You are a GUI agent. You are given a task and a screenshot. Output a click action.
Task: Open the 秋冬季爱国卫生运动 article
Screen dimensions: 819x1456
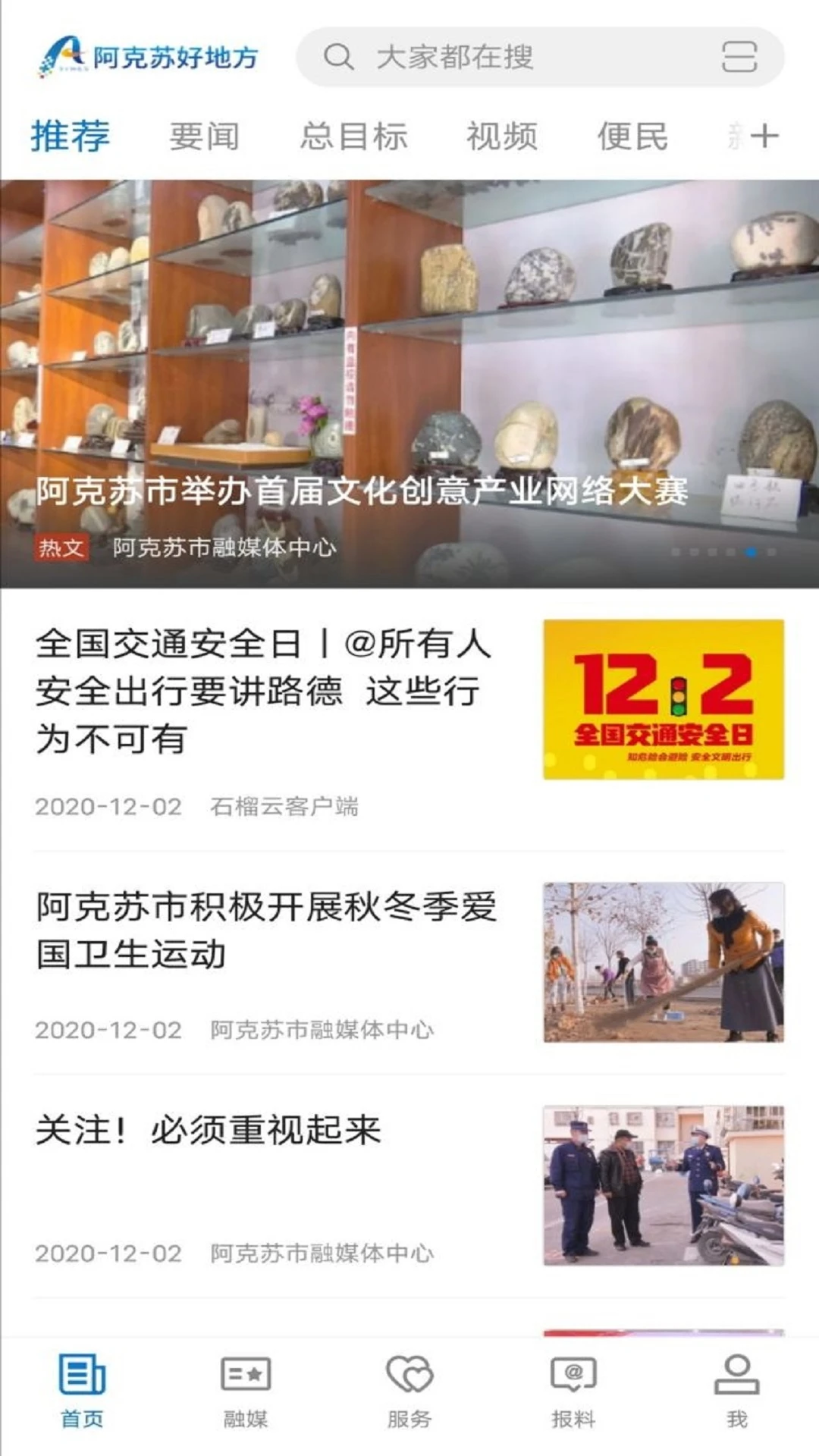pyautogui.click(x=265, y=930)
